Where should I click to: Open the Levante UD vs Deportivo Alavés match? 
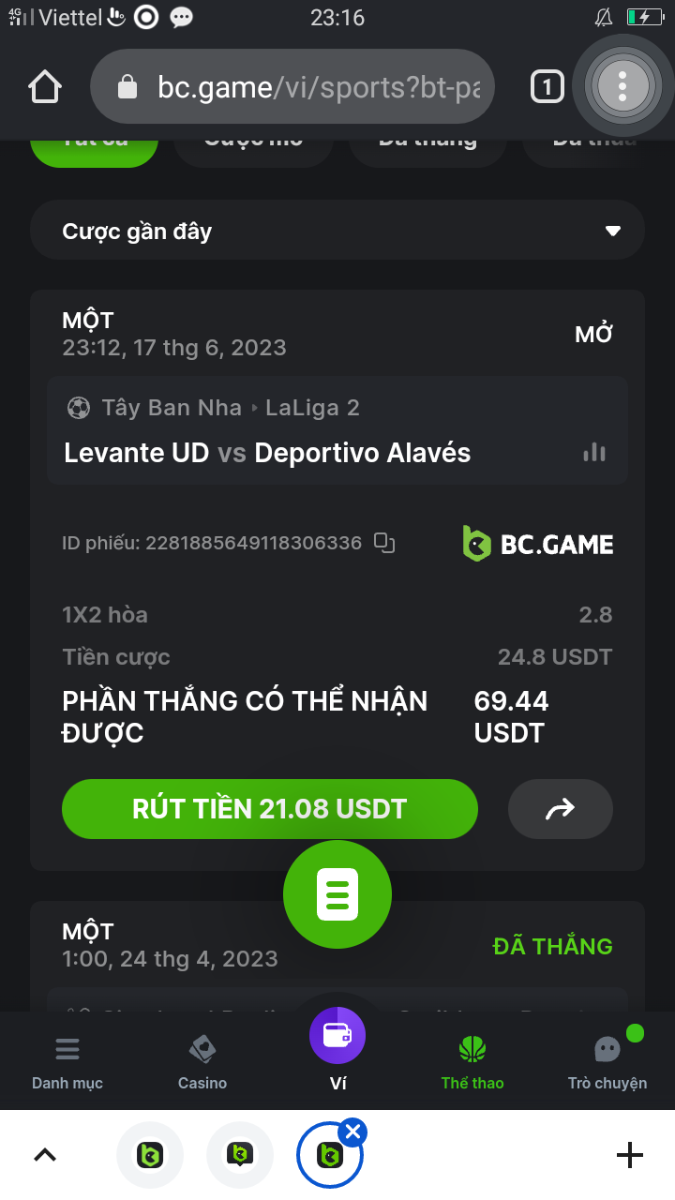(267, 452)
